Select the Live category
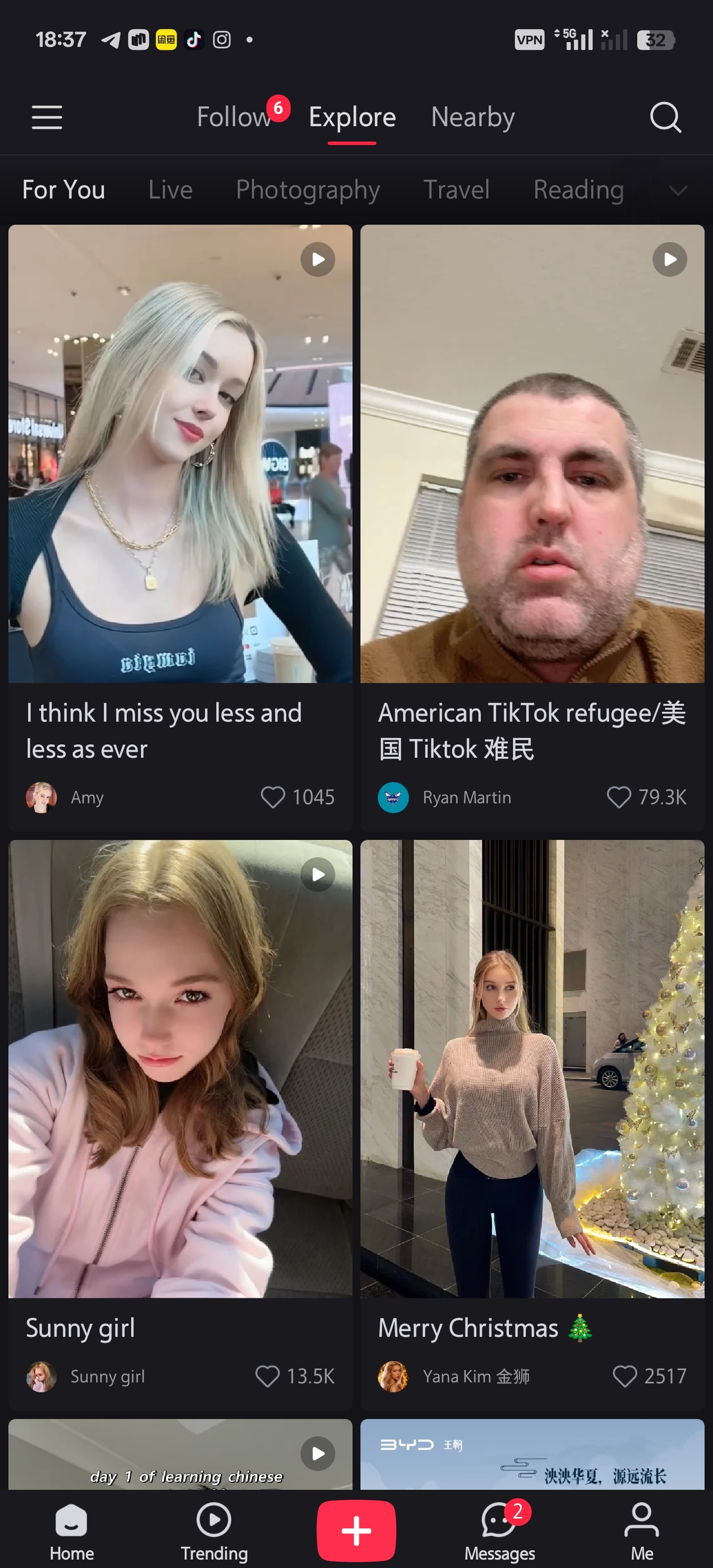Screen dimensions: 713x1568 (x=170, y=190)
